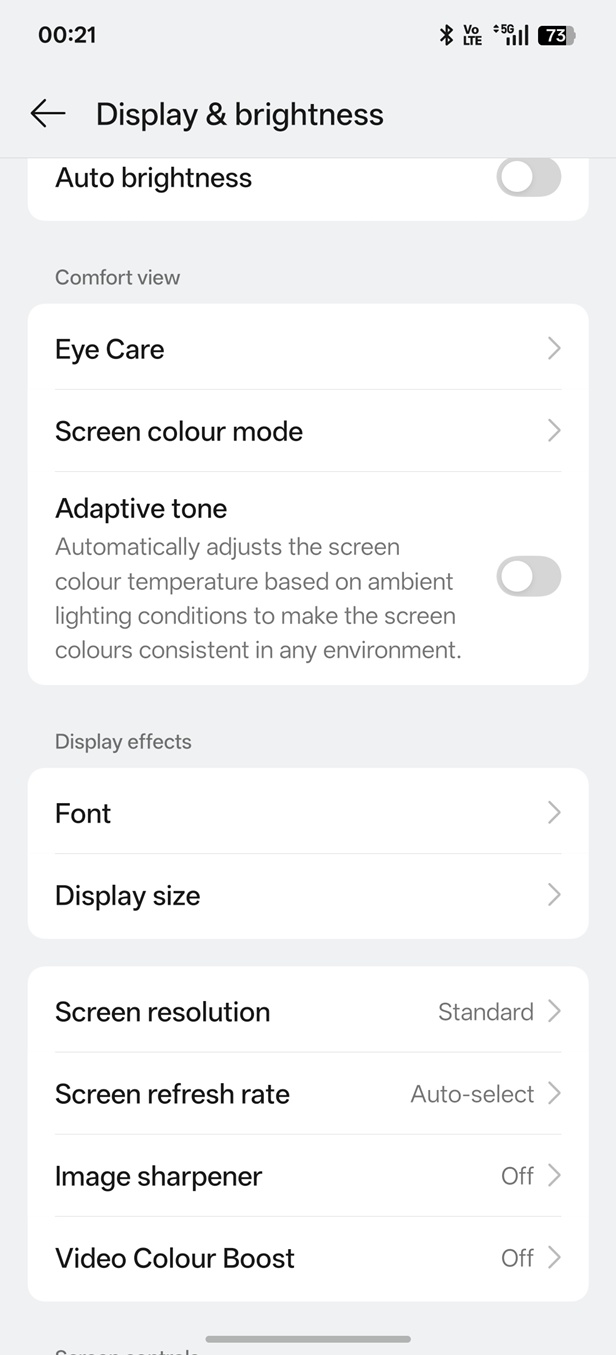Viewport: 616px width, 1355px height.
Task: Open Video Colour Boost setting
Action: (x=307, y=1258)
